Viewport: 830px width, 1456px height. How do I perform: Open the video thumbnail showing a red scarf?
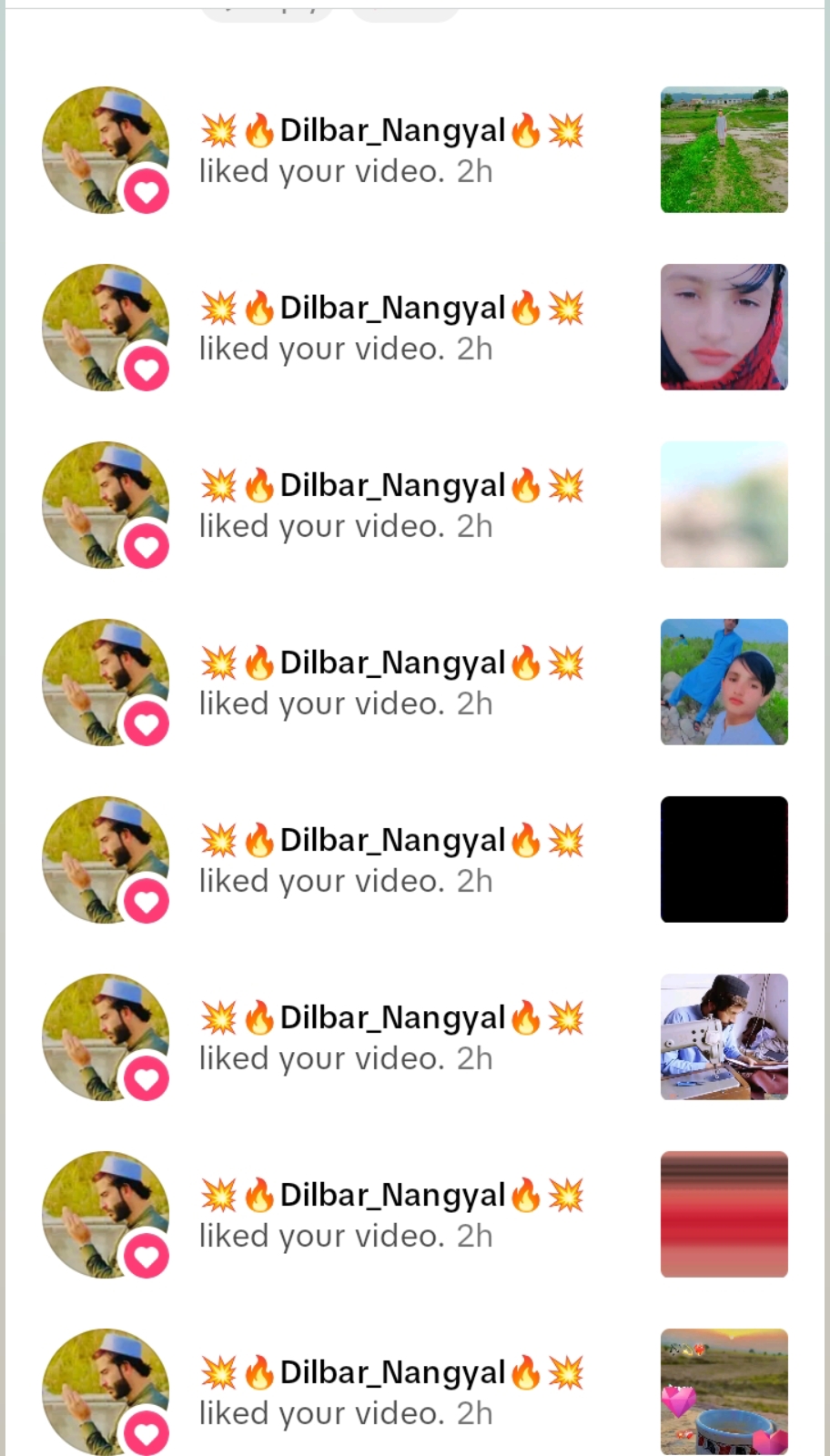click(724, 328)
